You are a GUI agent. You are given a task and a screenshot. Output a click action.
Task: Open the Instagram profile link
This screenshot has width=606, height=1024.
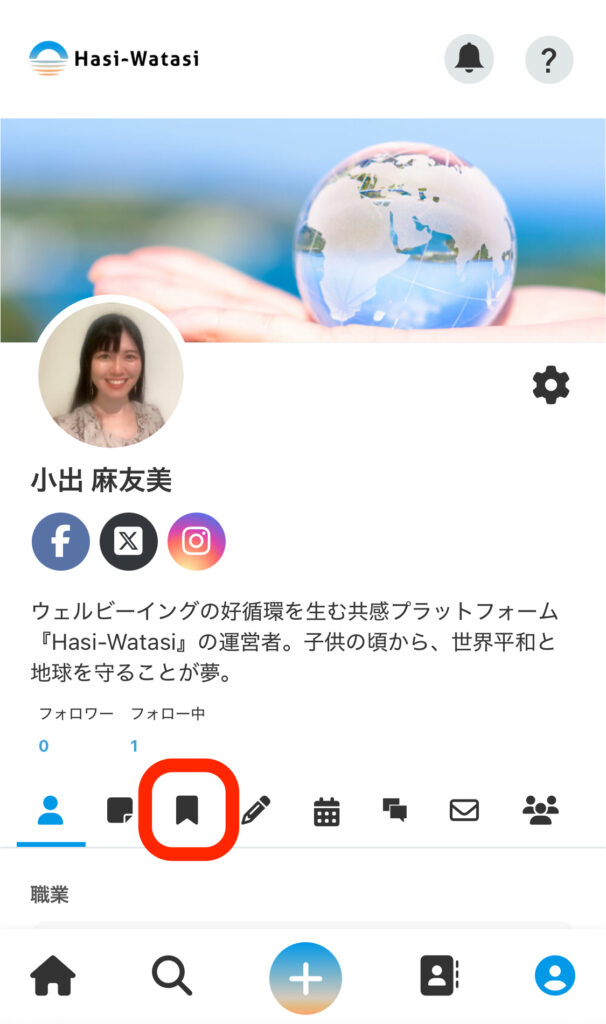pos(196,542)
